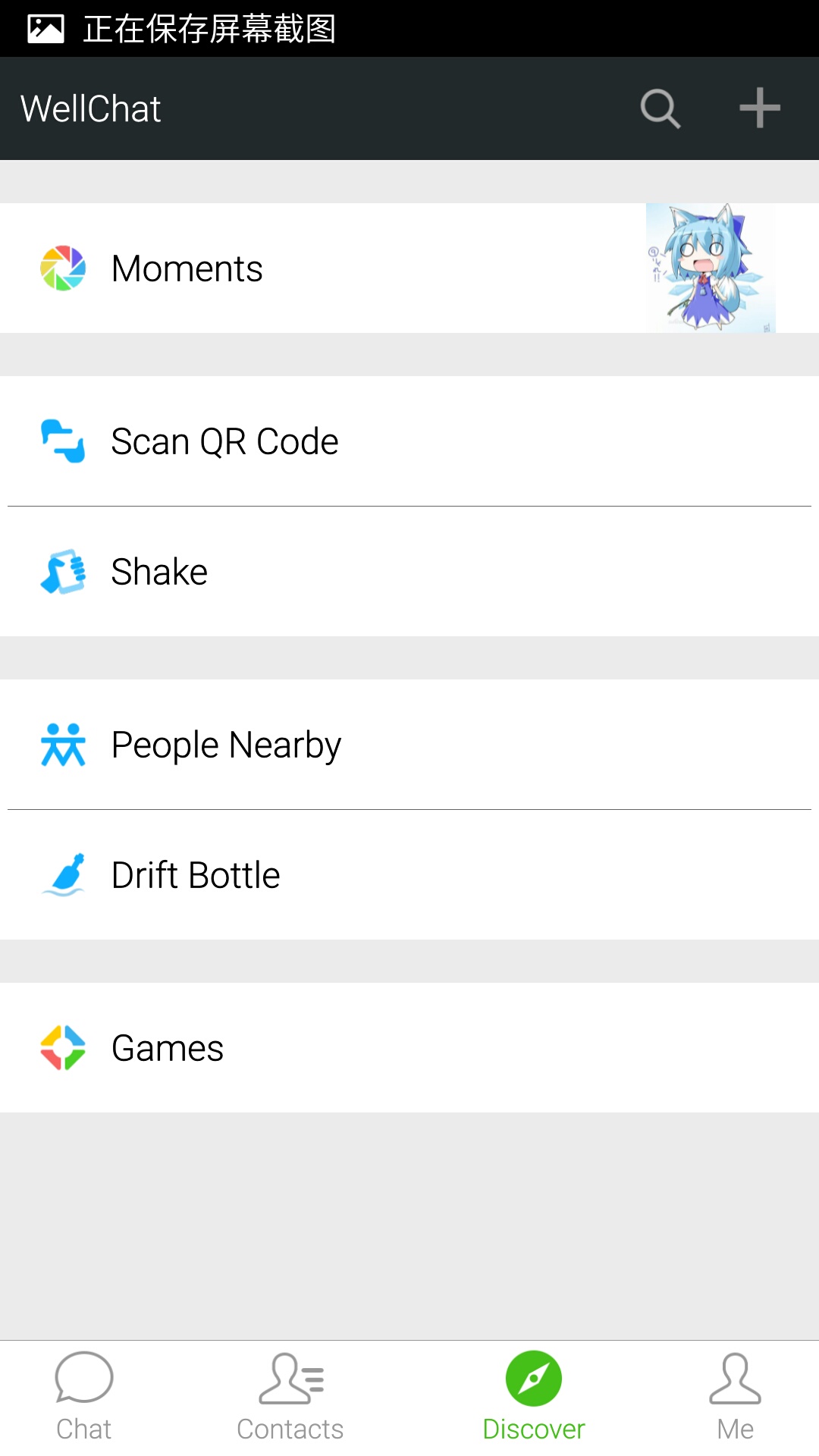Switch to the Contacts tab
This screenshot has width=819, height=1456.
290,1398
